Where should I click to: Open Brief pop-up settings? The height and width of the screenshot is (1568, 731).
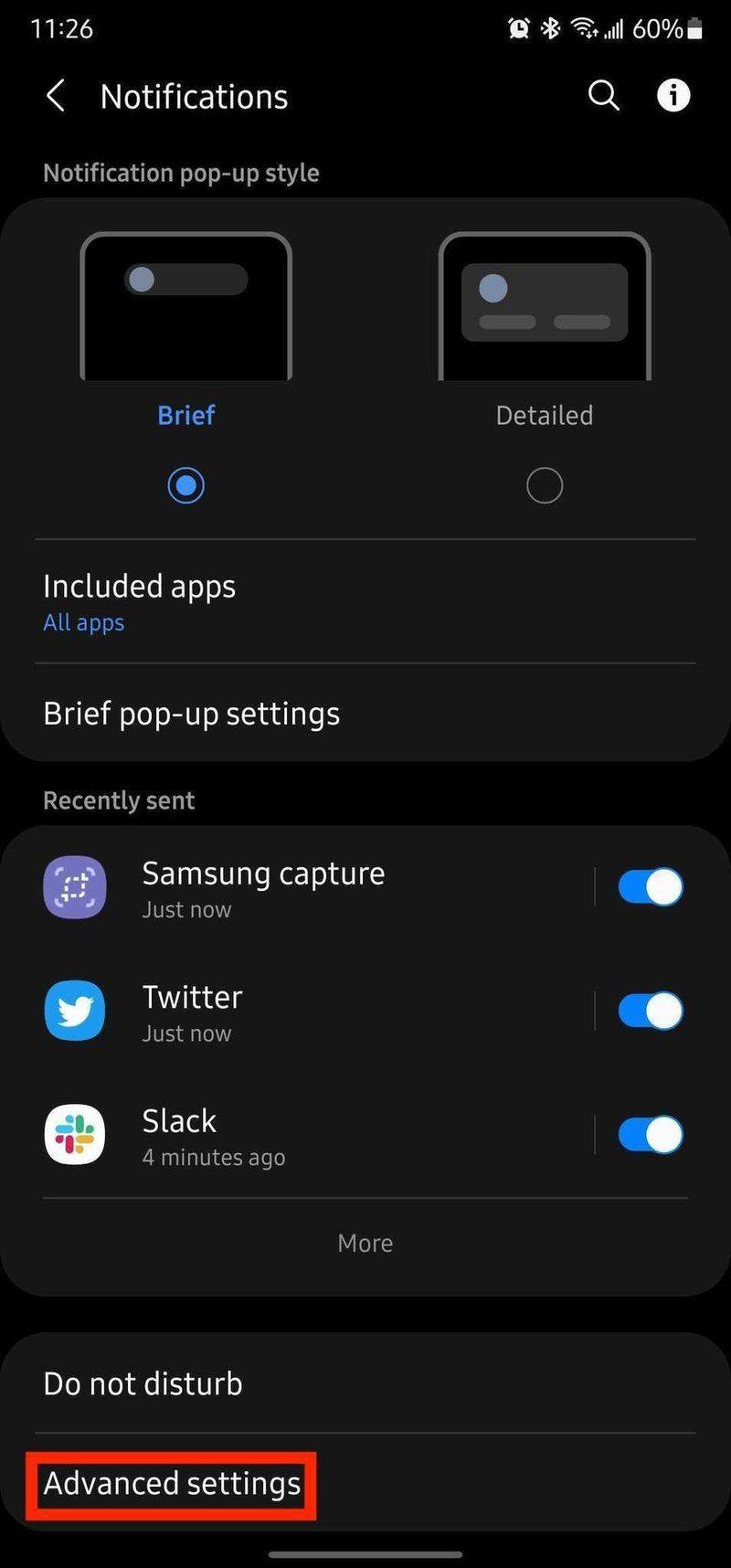click(192, 713)
